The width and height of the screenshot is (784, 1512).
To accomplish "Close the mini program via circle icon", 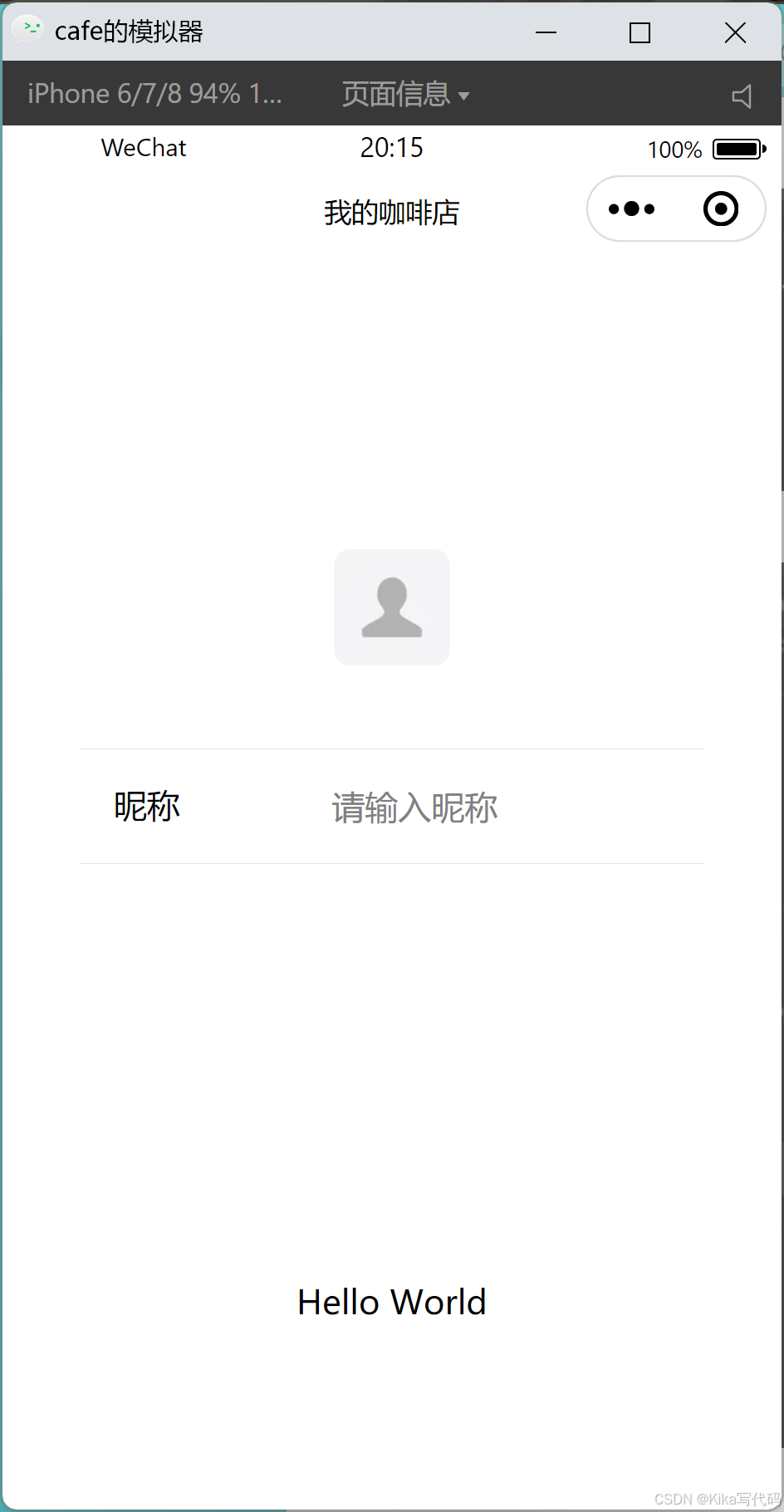I will pos(720,209).
